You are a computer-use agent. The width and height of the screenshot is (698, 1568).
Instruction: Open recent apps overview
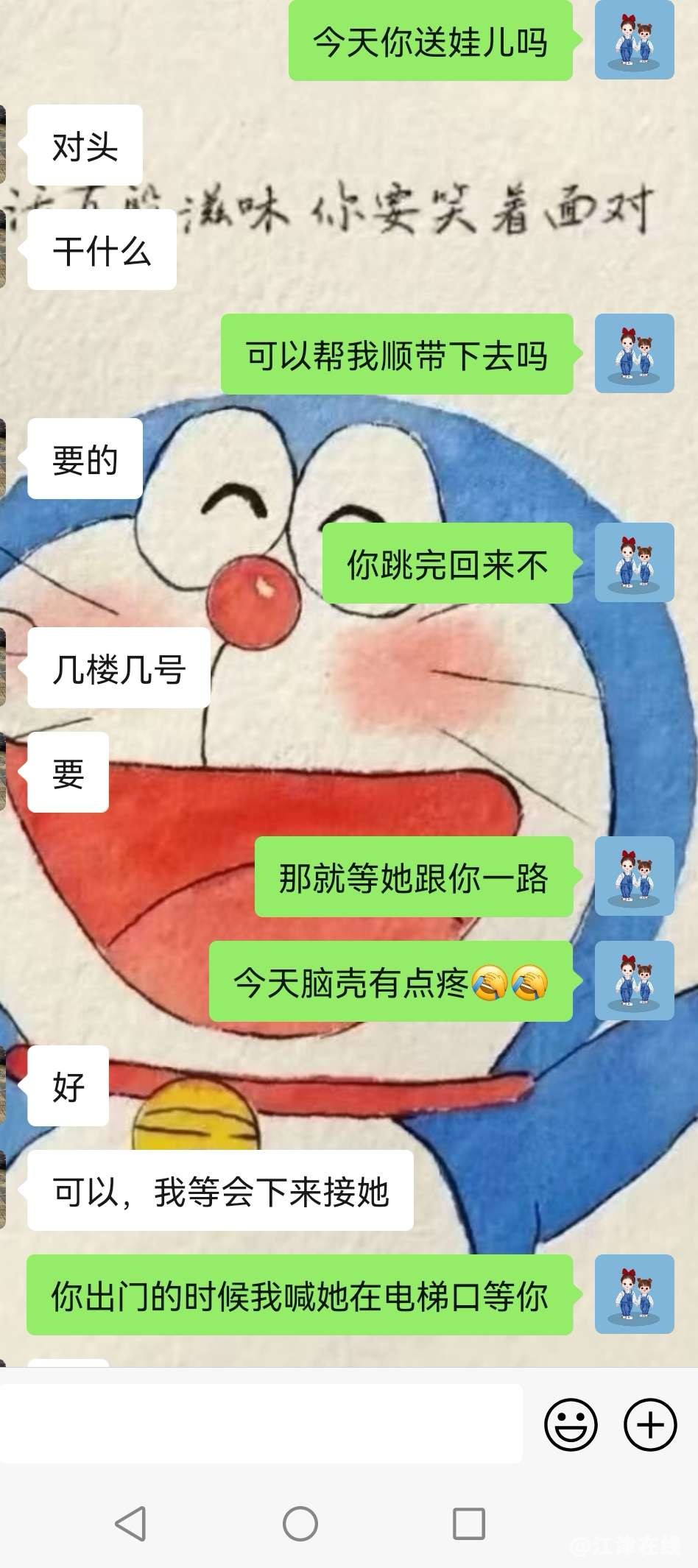pyautogui.click(x=468, y=1523)
